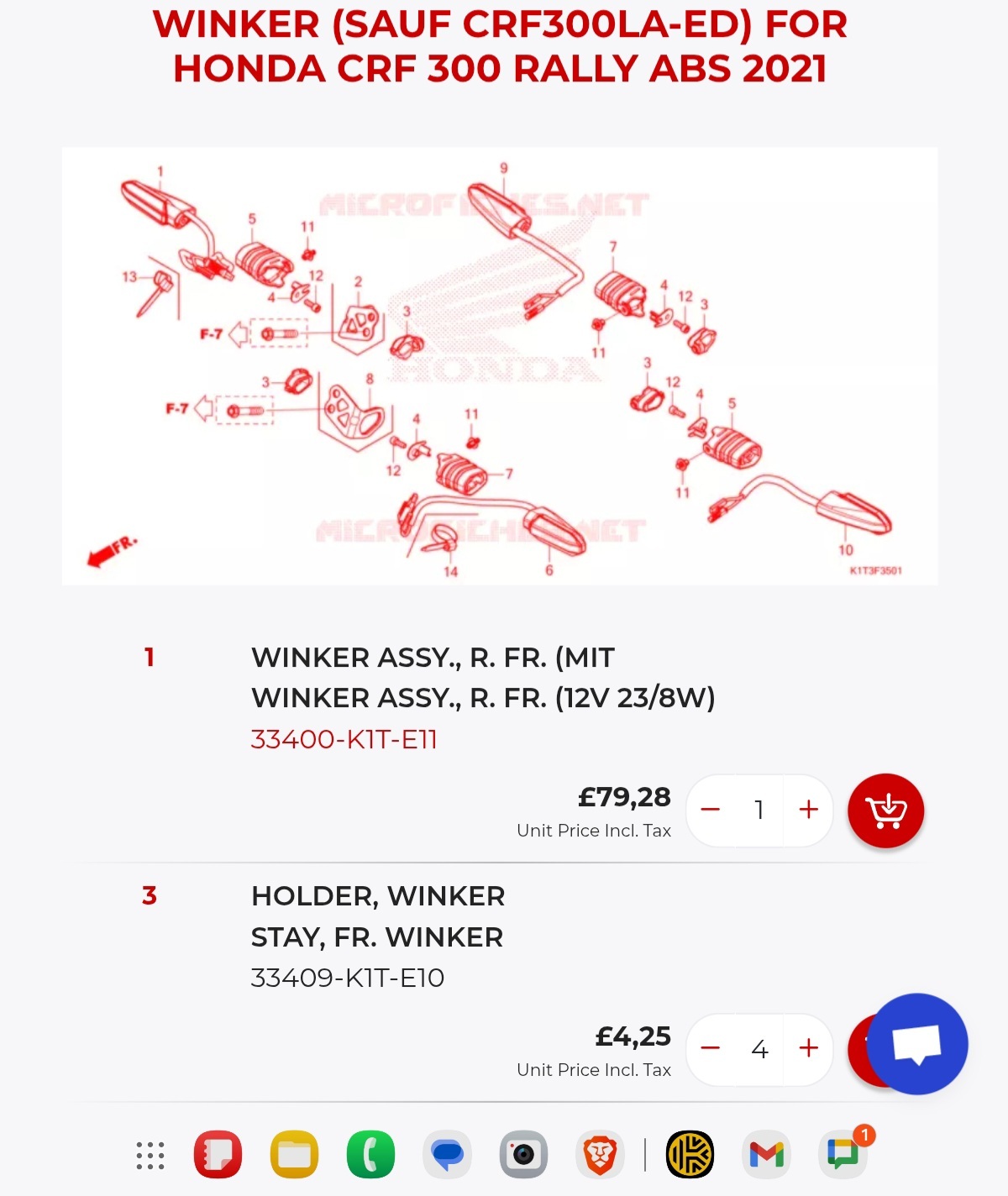Increase WINKER ASSY quantity with plus
Viewport: 1008px width, 1196px height.
[x=808, y=810]
